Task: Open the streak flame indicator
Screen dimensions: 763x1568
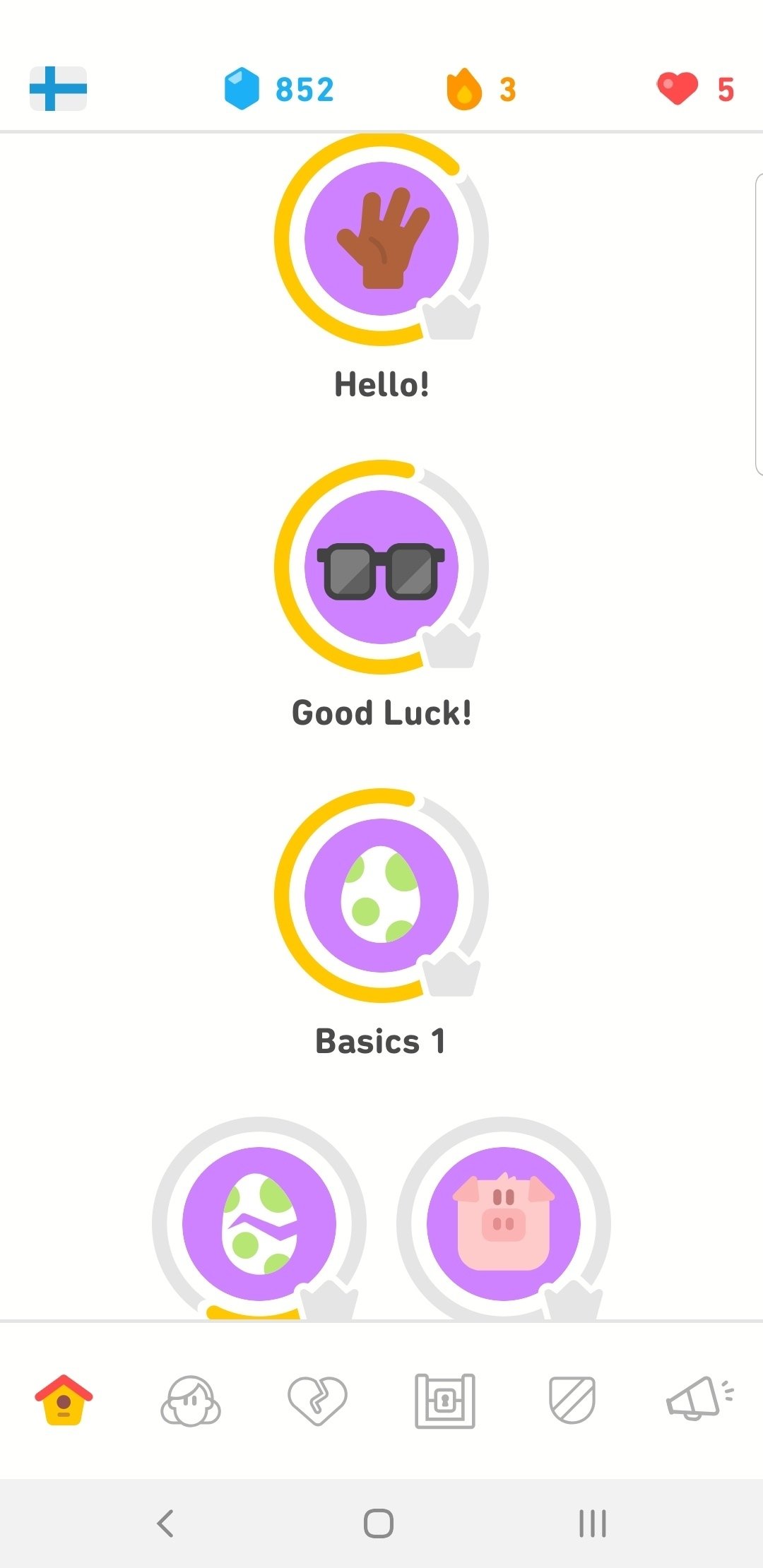Action: (x=481, y=89)
